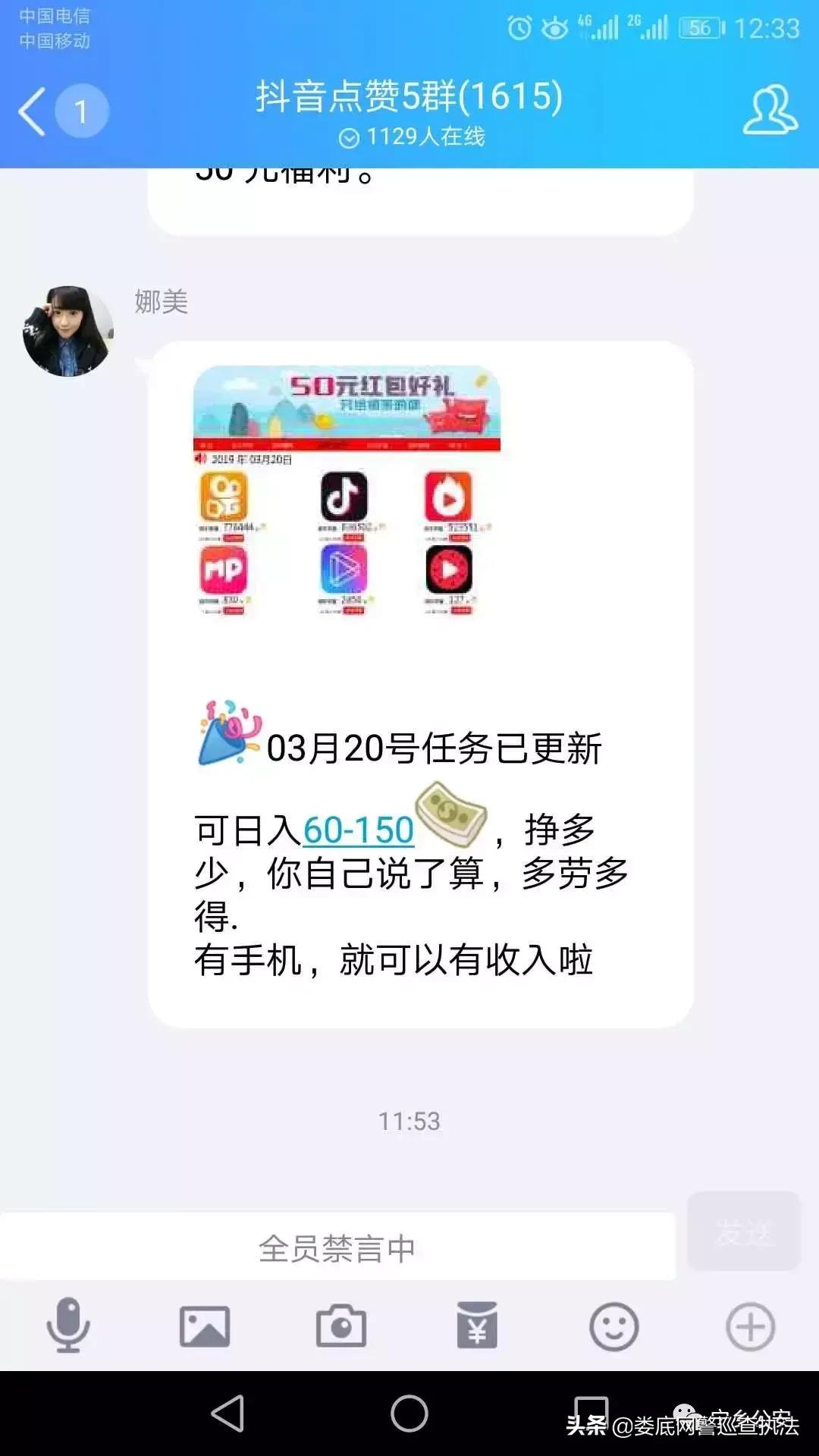Image resolution: width=819 pixels, height=1456 pixels.
Task: Tap the underlined 60-150 link
Action: tap(359, 830)
